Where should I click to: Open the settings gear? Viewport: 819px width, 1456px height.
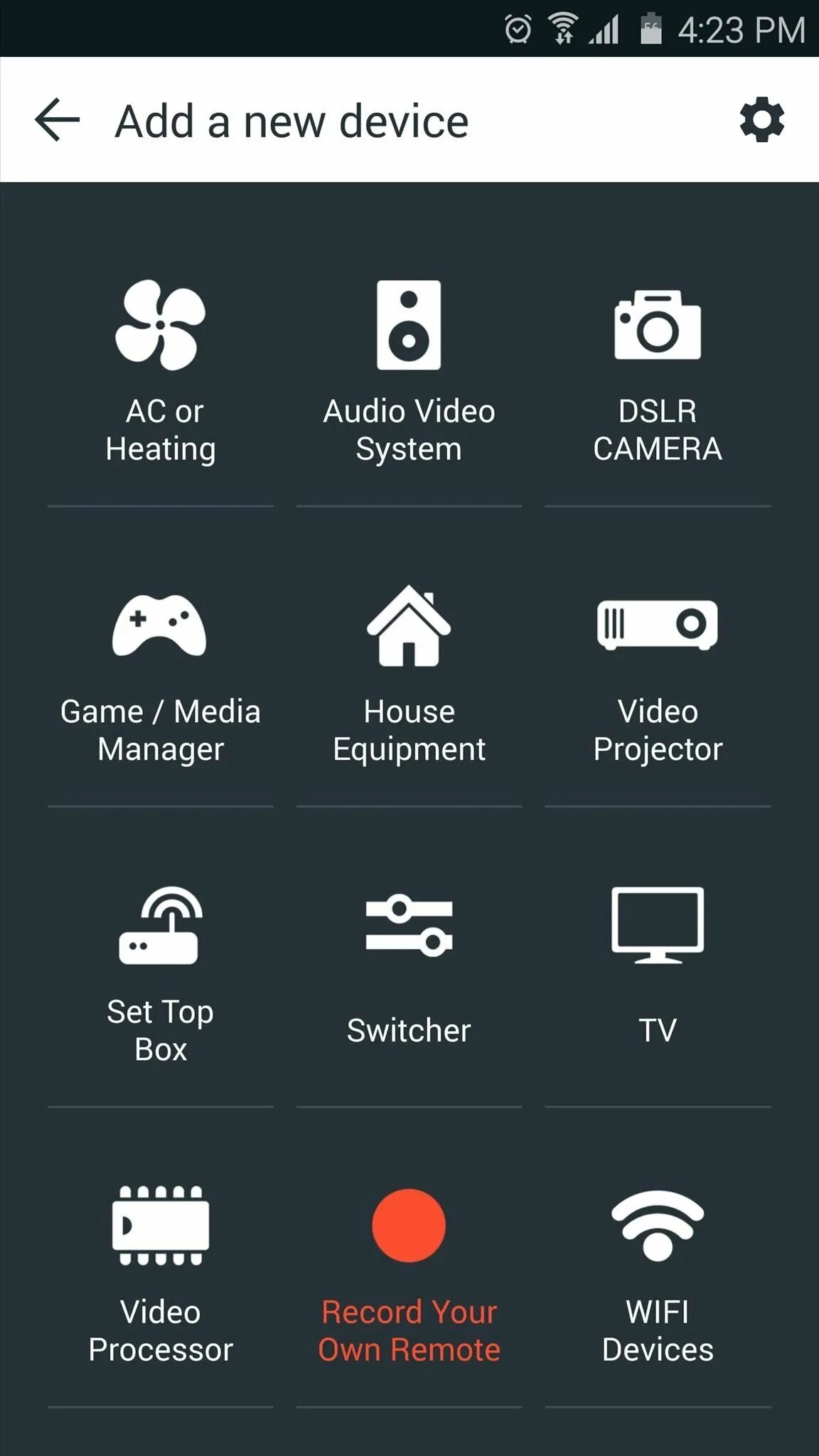pos(761,120)
